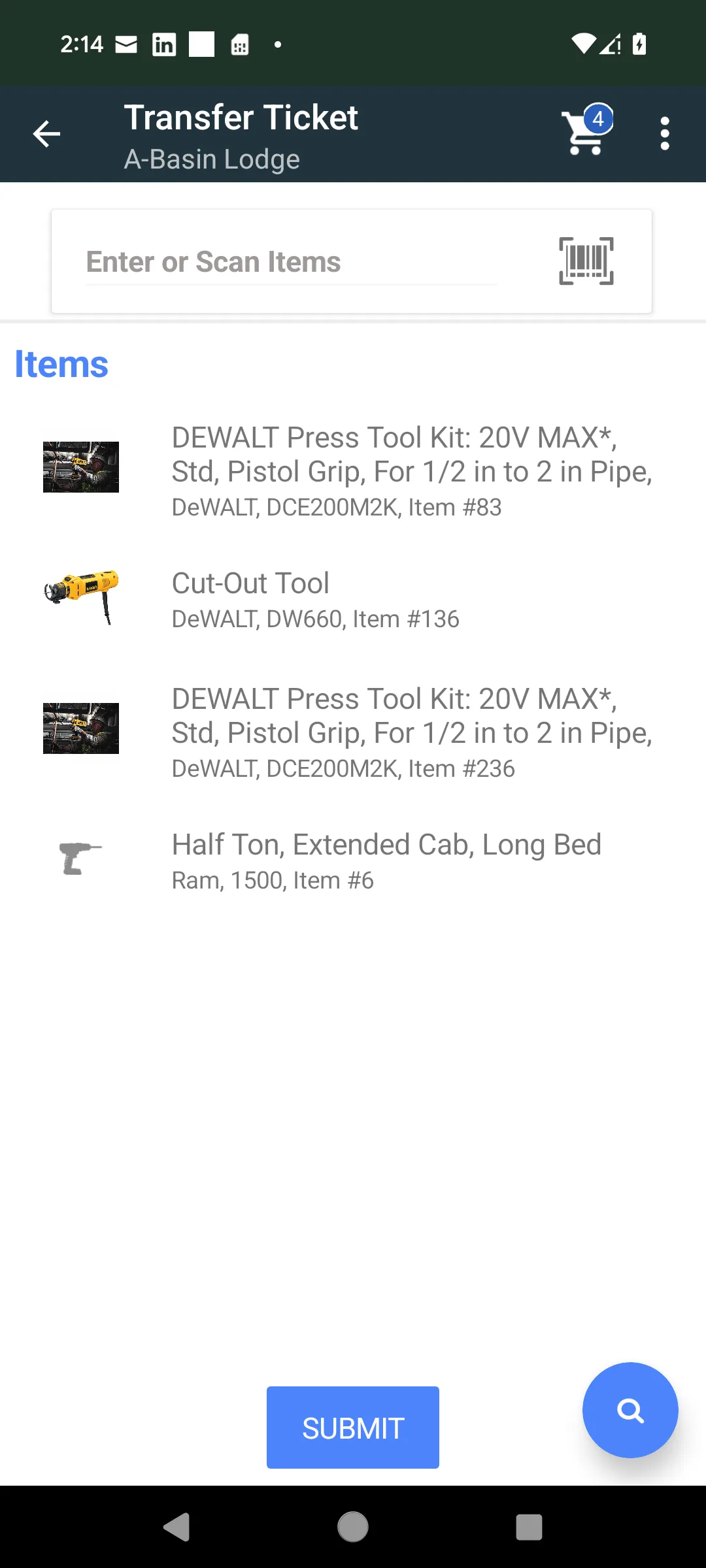Open the cart with 4 items
The height and width of the screenshot is (1568, 706).
coord(586,133)
